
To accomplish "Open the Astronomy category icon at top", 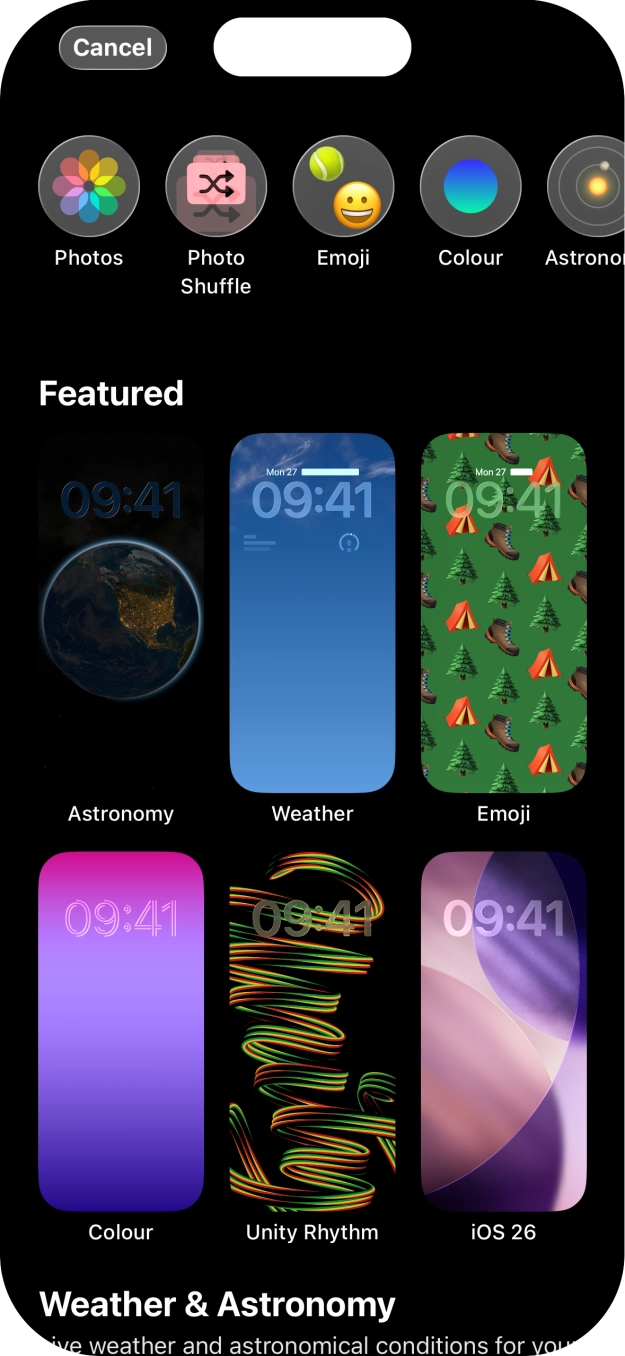I will click(x=594, y=187).
